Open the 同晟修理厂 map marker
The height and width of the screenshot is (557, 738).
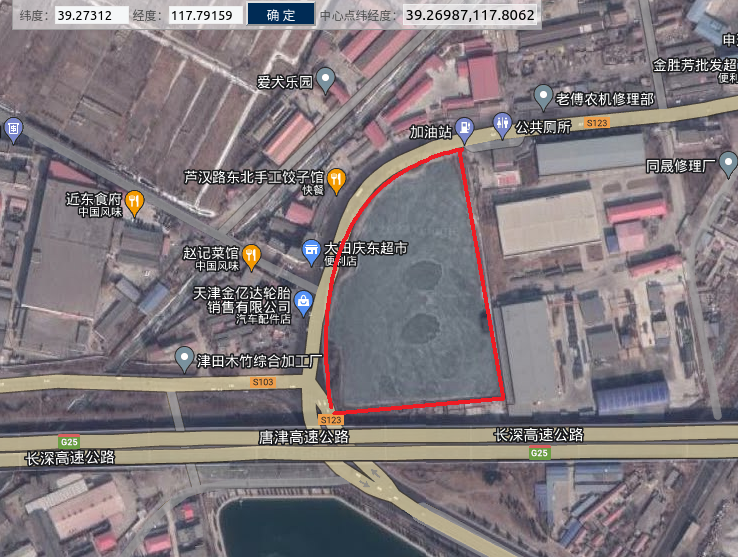[x=728, y=160]
